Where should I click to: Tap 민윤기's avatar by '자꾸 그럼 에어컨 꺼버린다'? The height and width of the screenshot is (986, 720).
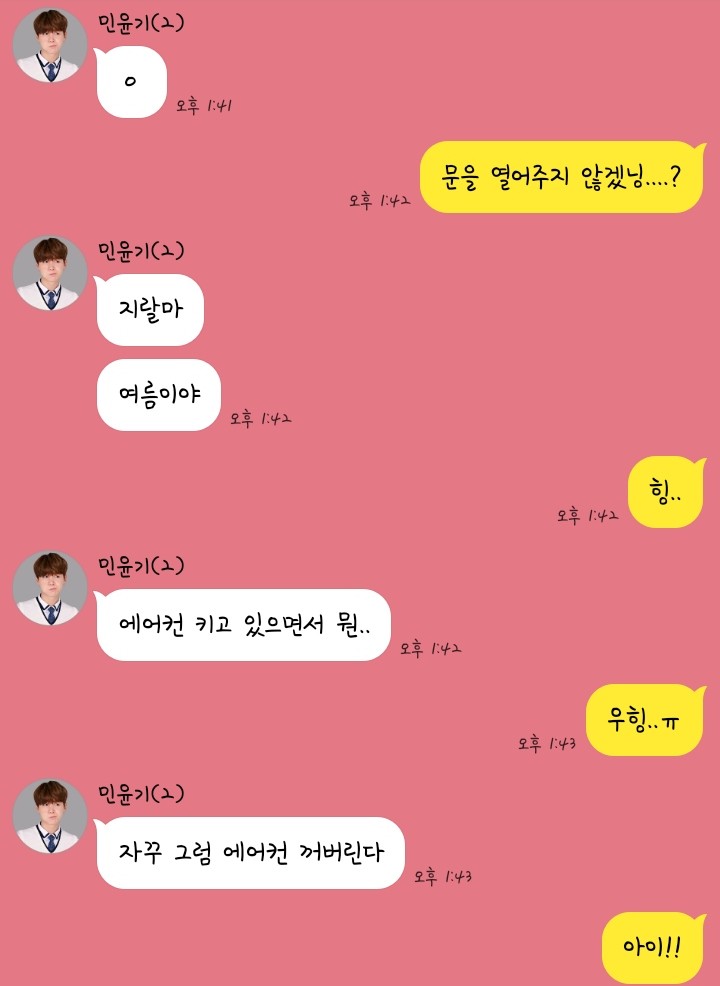50,816
